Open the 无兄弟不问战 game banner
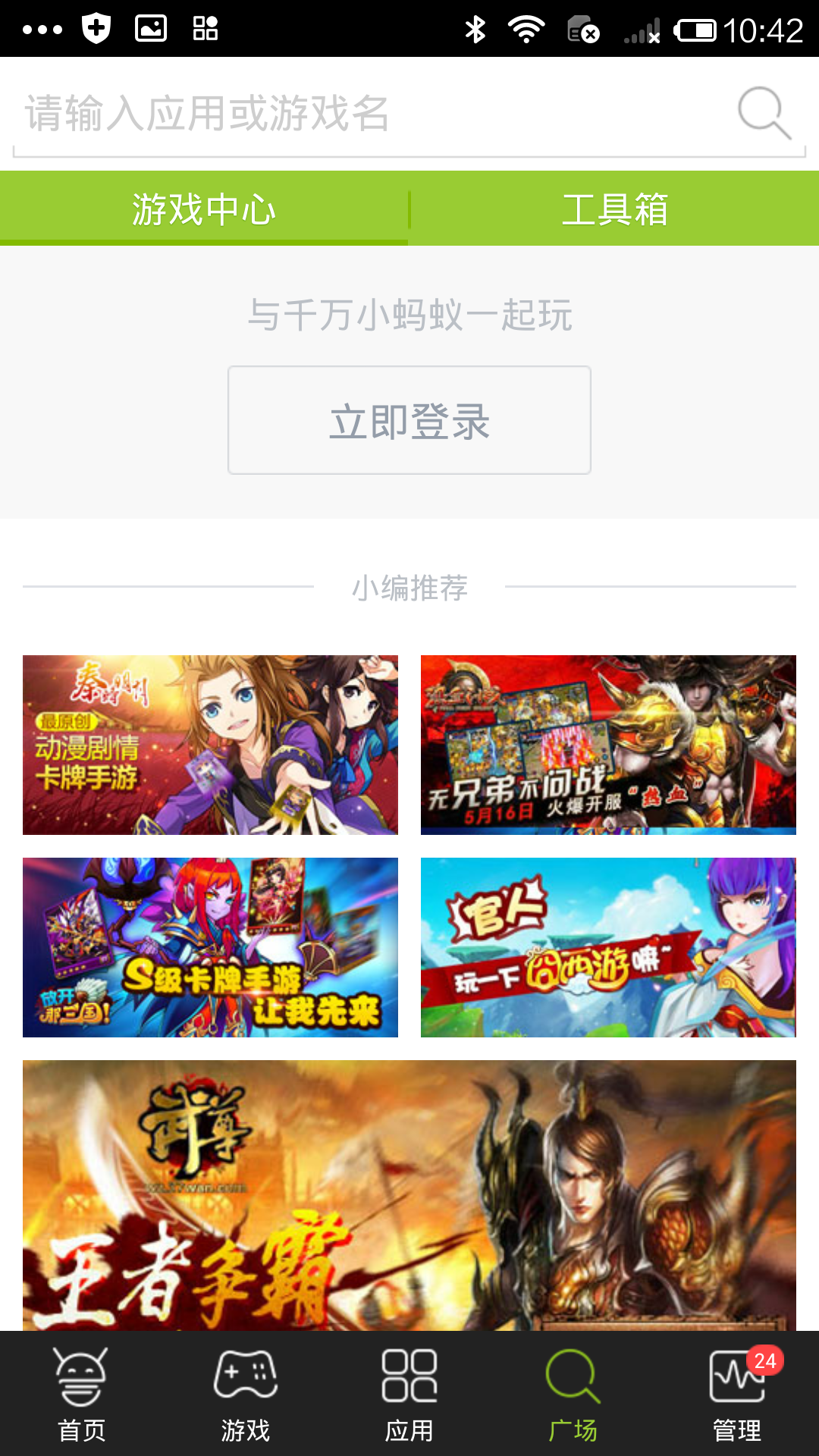This screenshot has height=1456, width=819. tap(608, 745)
